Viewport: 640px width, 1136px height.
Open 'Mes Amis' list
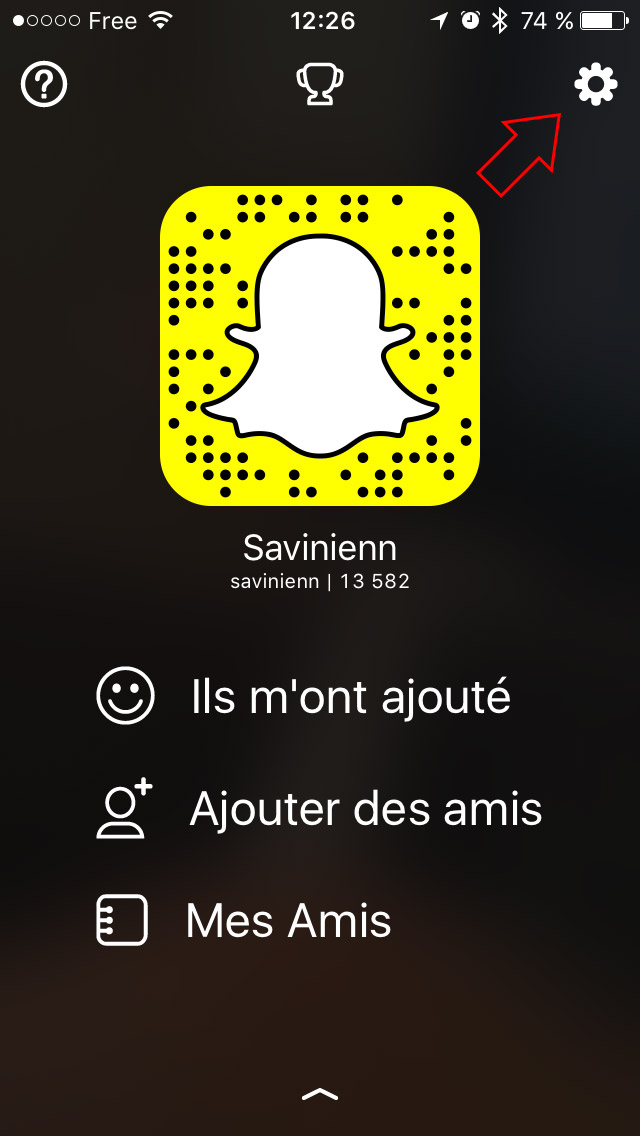tap(244, 920)
